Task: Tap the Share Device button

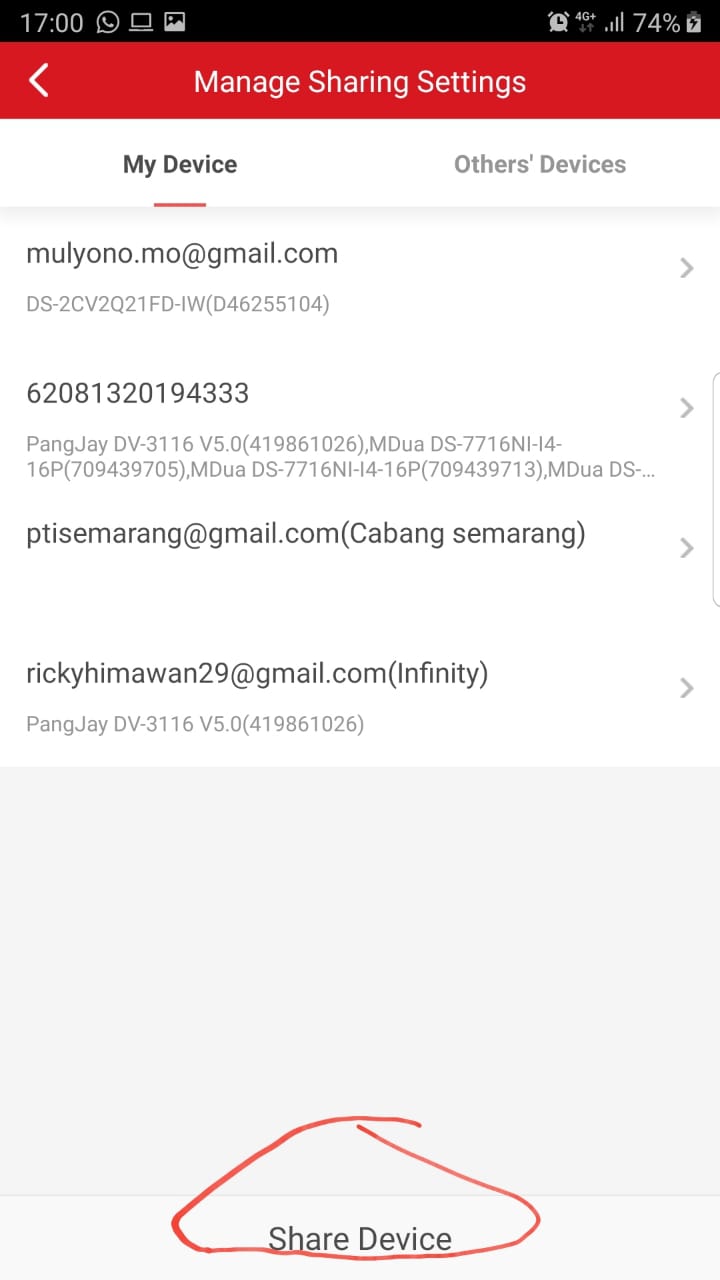Action: pyautogui.click(x=360, y=1238)
